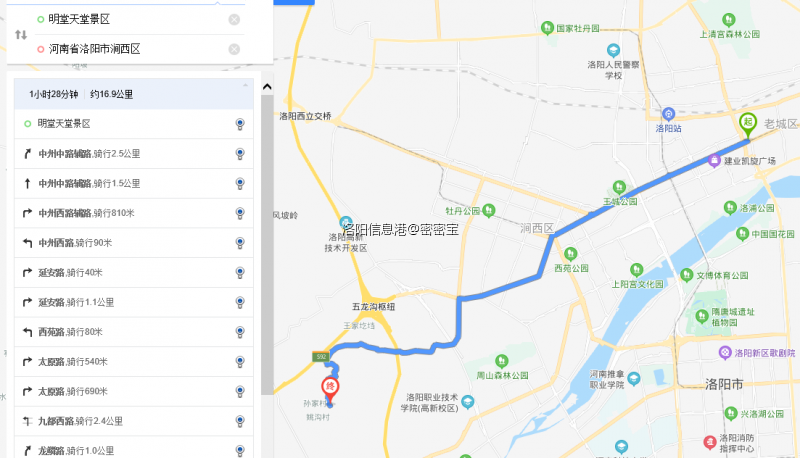Open the step 中州中路辅路 骑行2.5公里
Image resolution: width=800 pixels, height=458 pixels.
[130, 154]
